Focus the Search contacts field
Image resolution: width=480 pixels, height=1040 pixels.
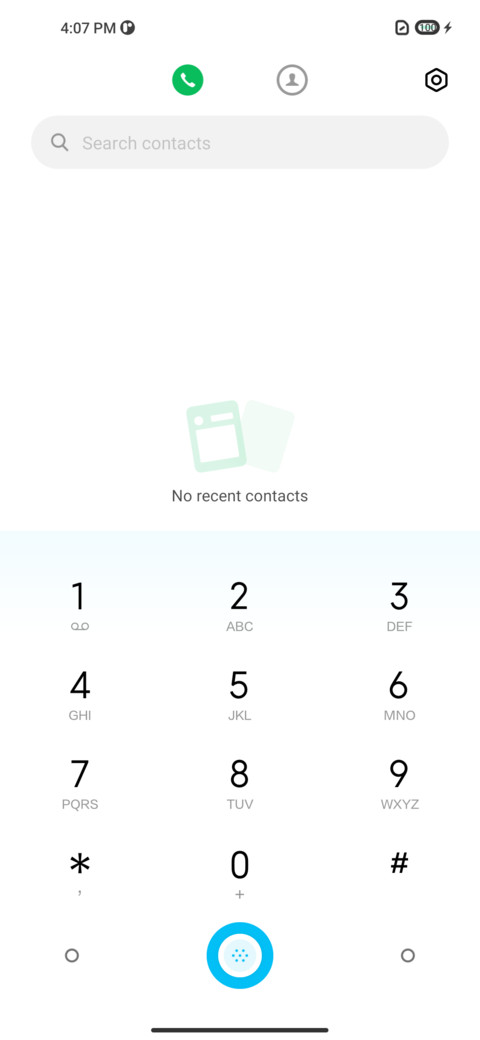tap(240, 143)
